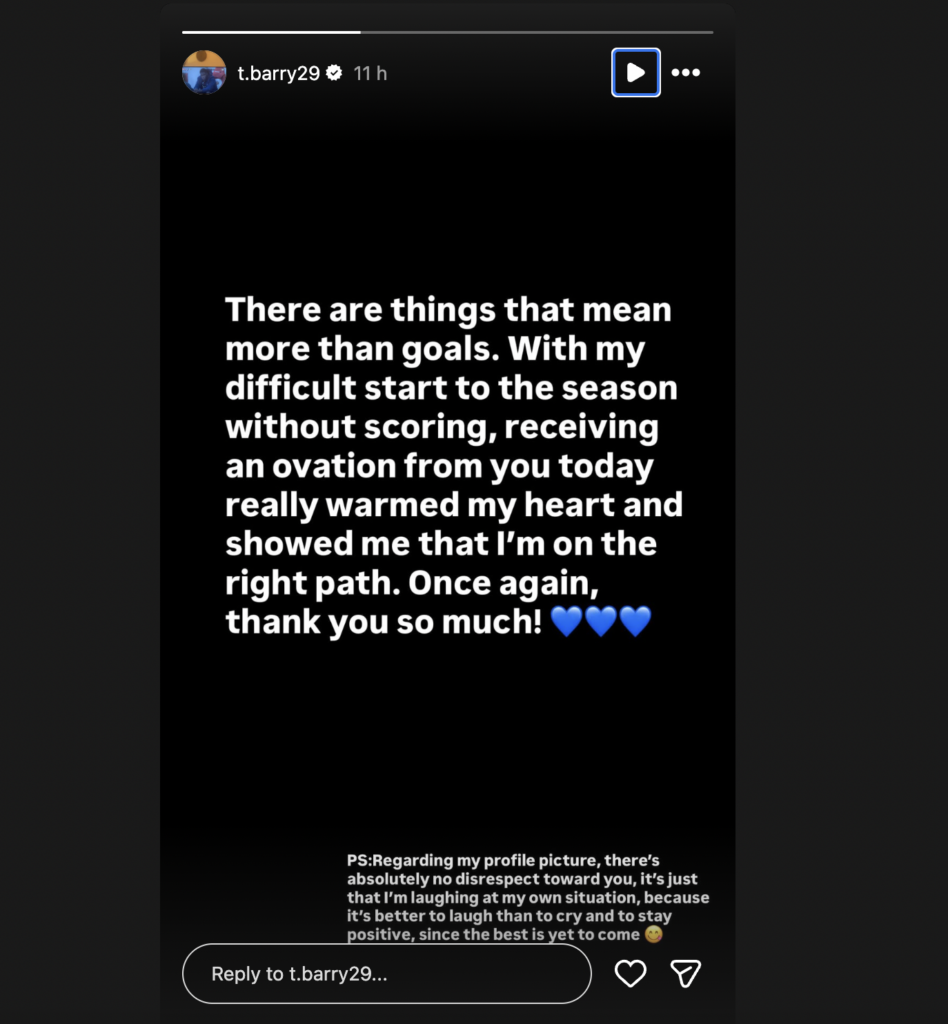Like this story with the heart

[x=630, y=973]
